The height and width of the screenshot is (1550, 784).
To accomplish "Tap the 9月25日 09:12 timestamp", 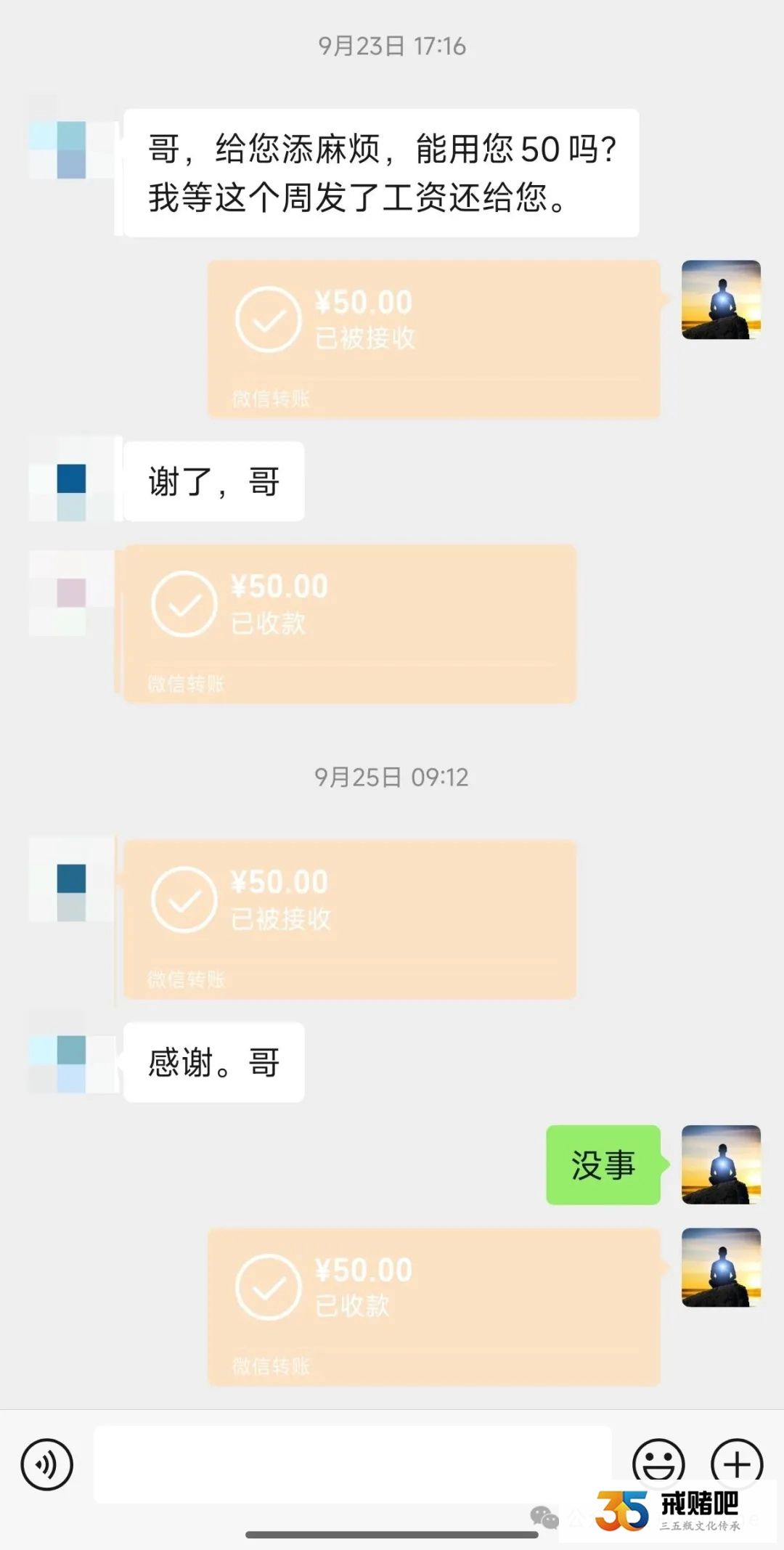I will point(392,778).
